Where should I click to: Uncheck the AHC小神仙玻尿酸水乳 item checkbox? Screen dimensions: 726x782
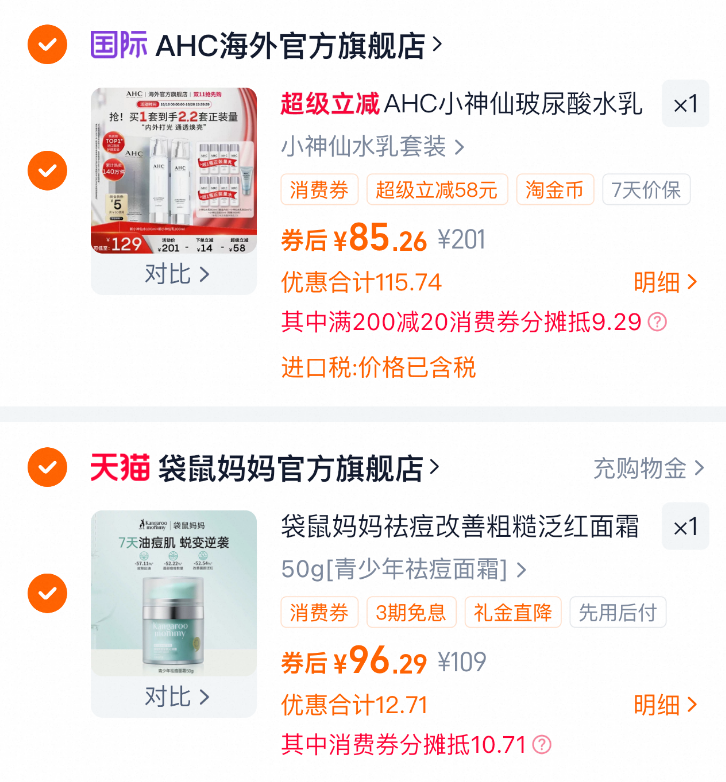[47, 171]
